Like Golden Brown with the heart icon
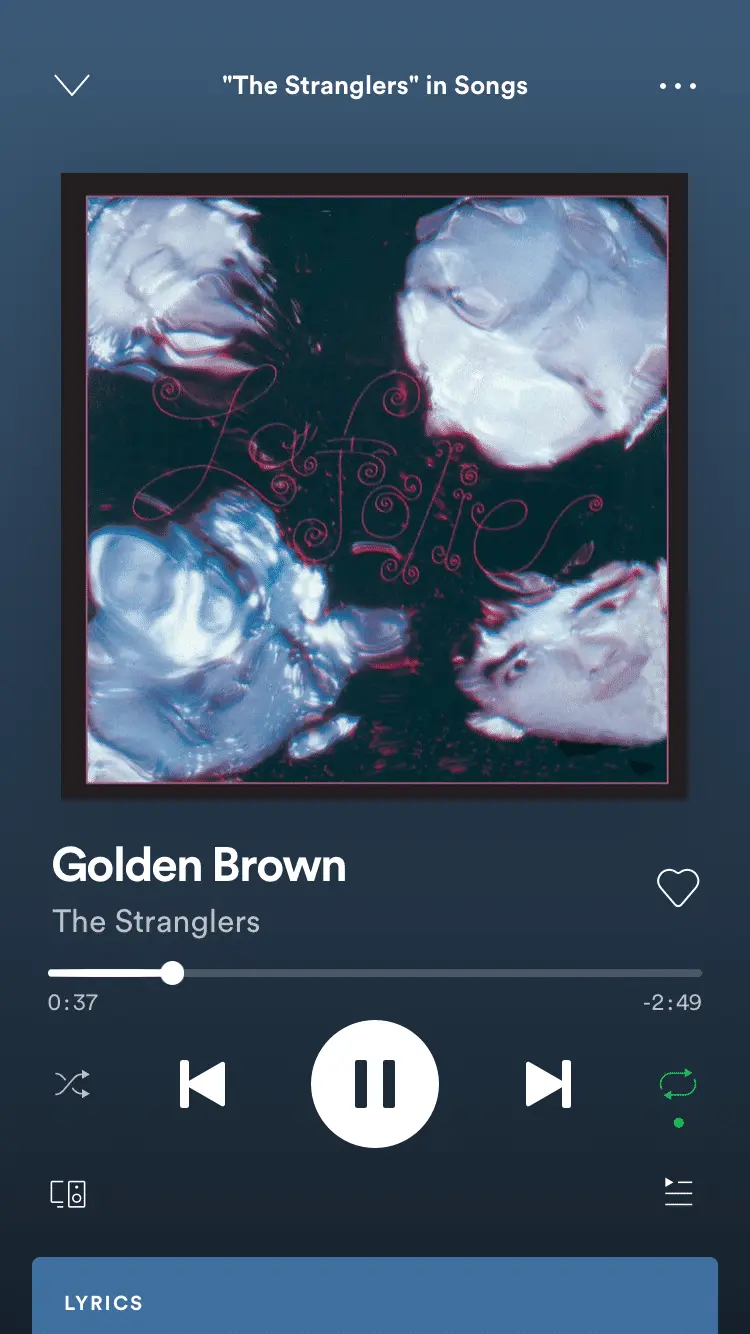Screen dimensions: 750x1334 [677, 887]
